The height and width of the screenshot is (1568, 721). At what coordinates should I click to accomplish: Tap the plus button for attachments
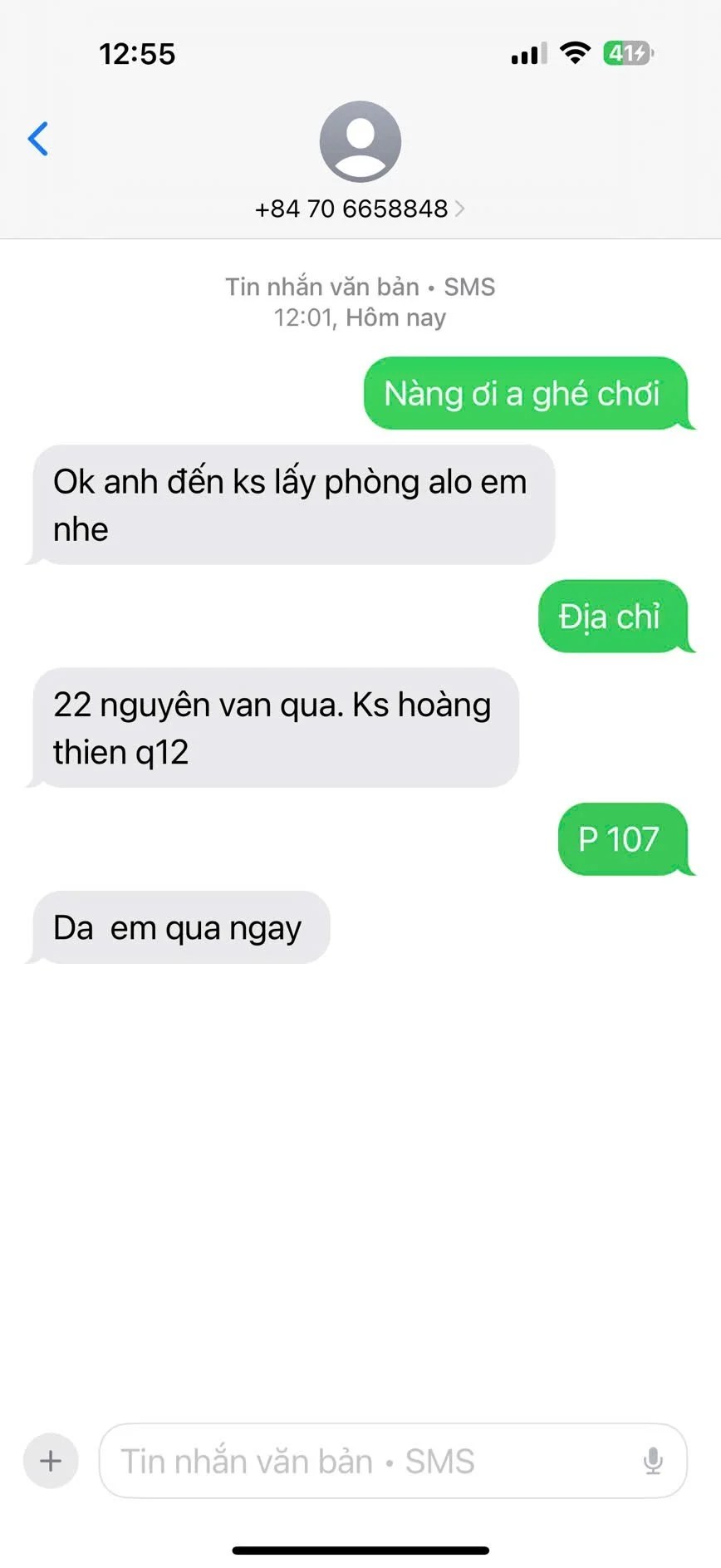pos(51,1460)
